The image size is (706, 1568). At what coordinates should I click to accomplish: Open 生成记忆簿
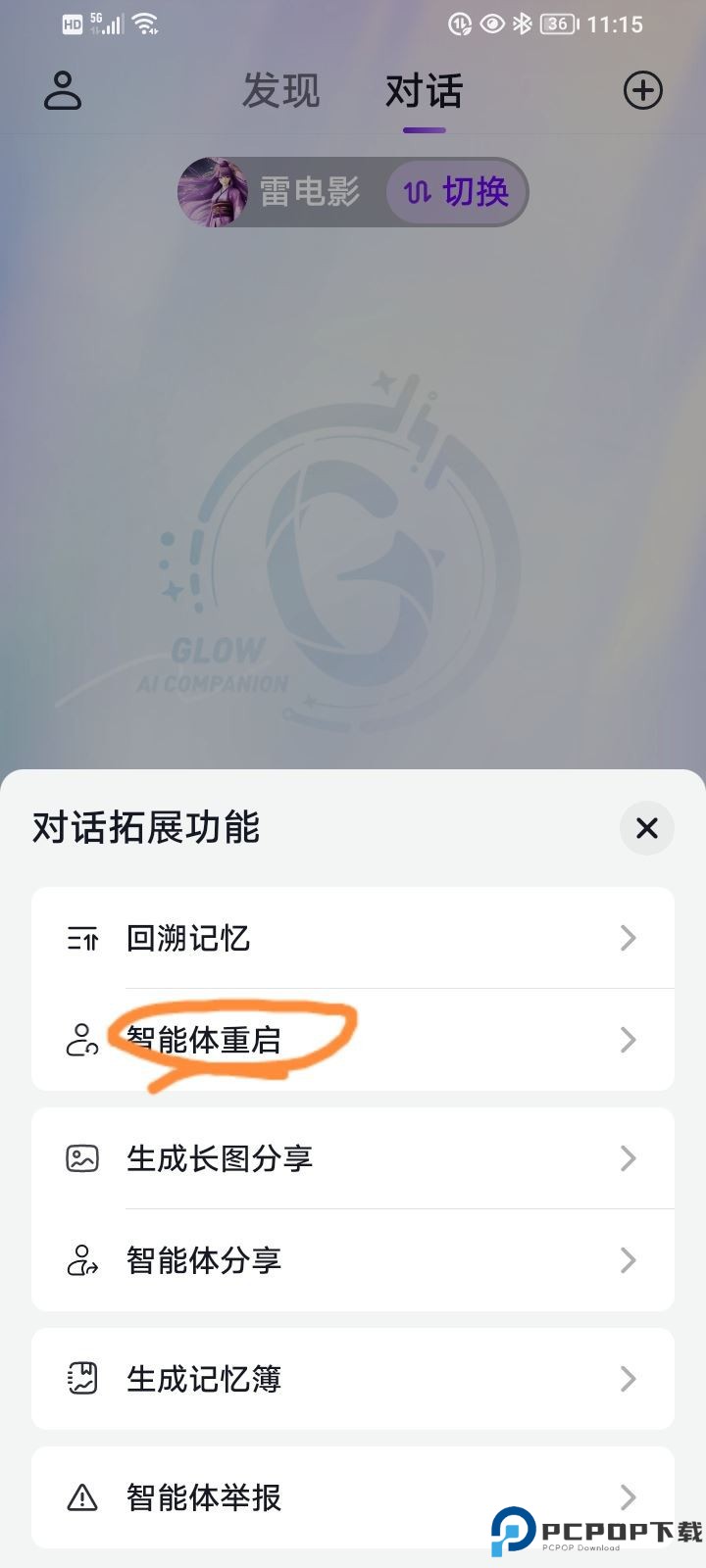(x=353, y=1379)
